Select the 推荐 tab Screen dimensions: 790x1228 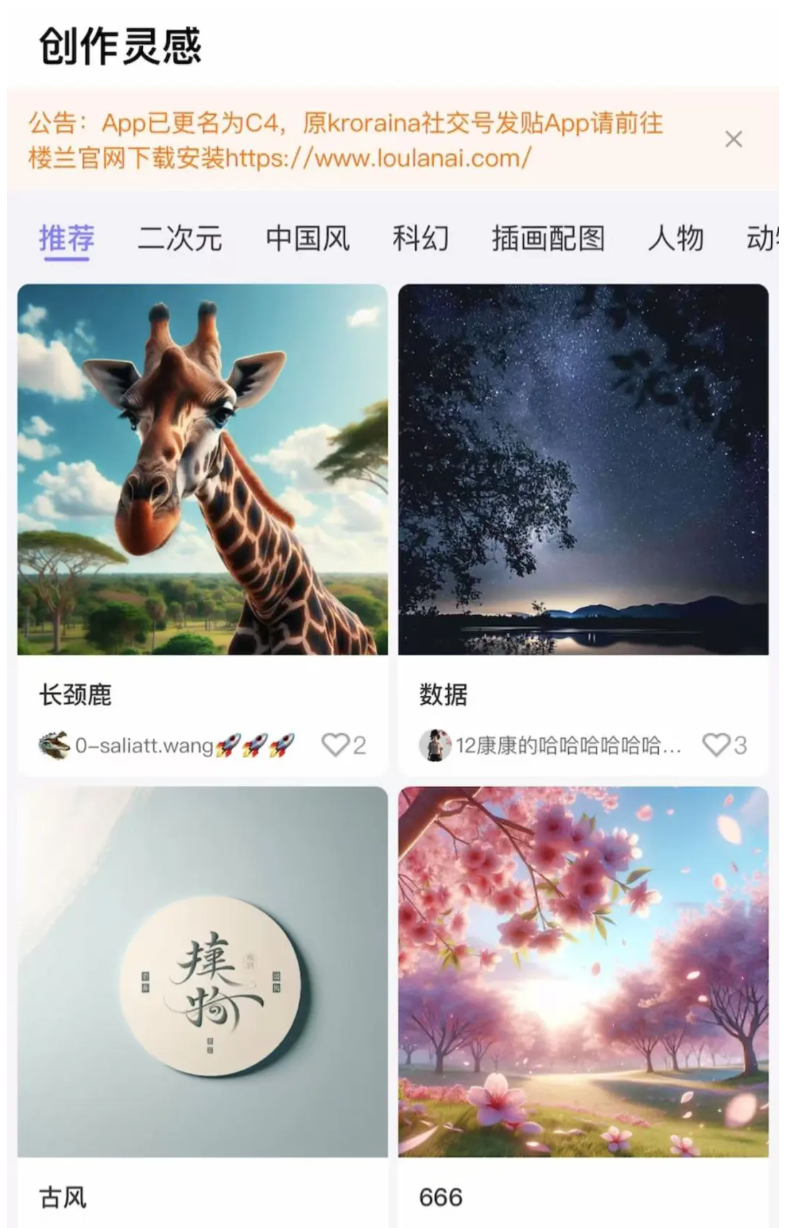67,239
